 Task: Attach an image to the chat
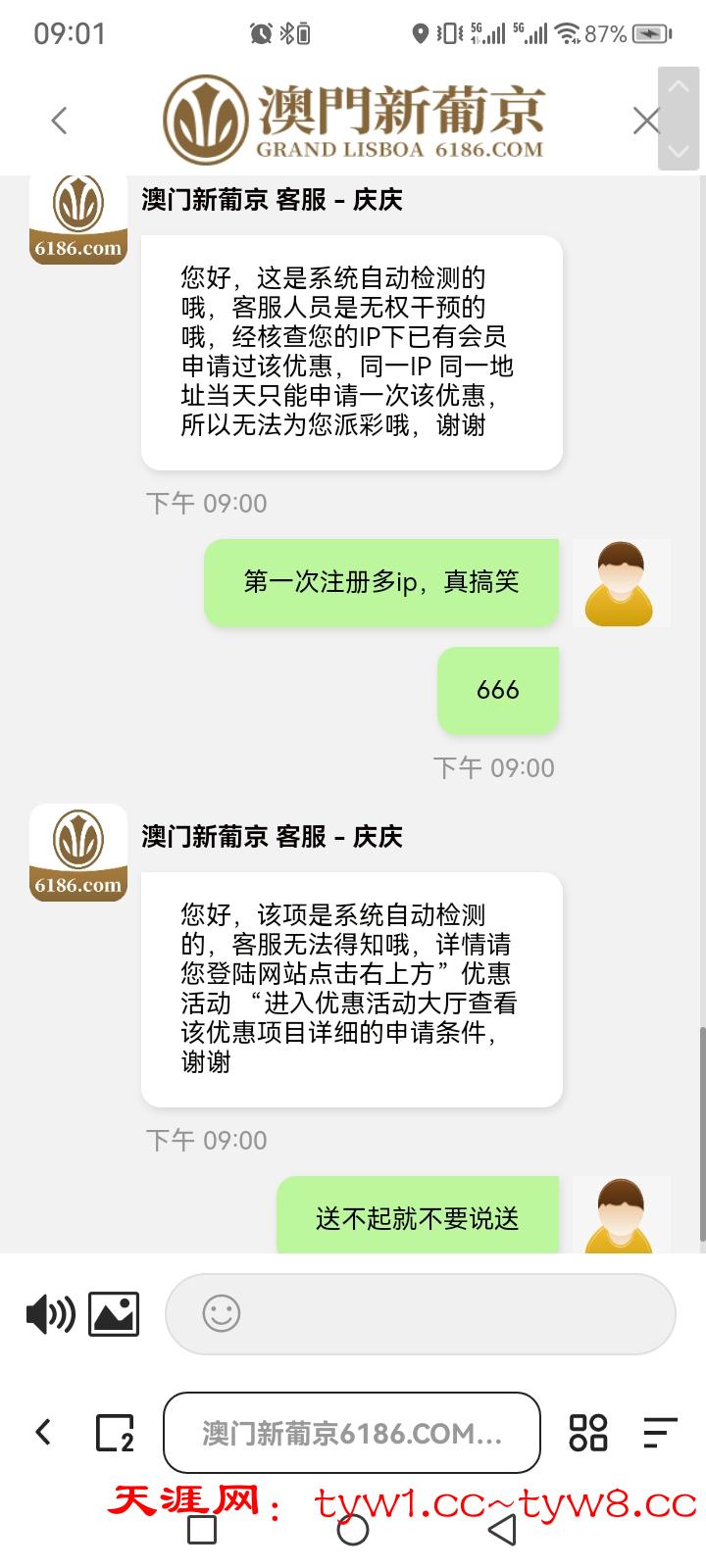click(114, 1314)
